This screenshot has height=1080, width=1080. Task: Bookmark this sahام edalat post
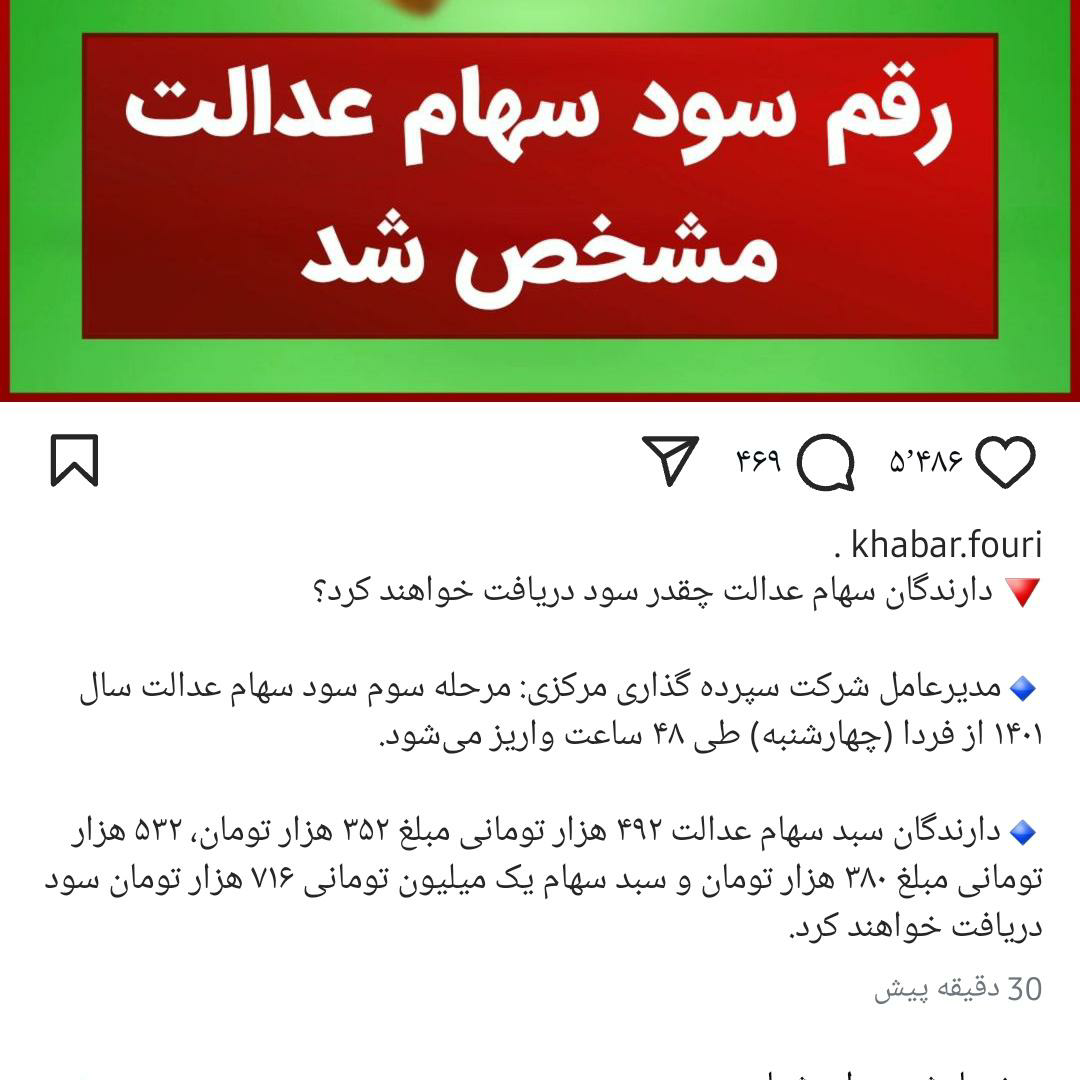(75, 461)
